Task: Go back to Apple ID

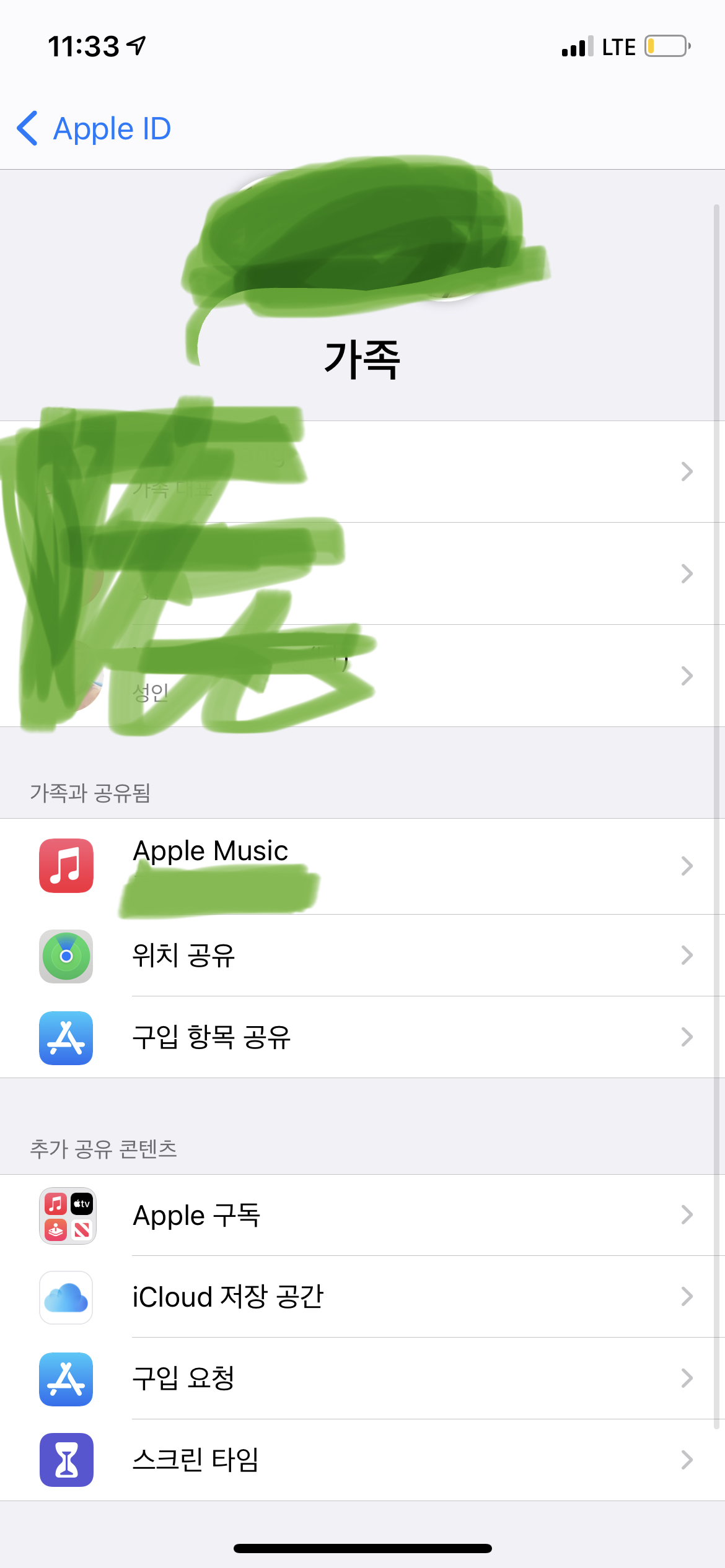Action: pyautogui.click(x=94, y=129)
